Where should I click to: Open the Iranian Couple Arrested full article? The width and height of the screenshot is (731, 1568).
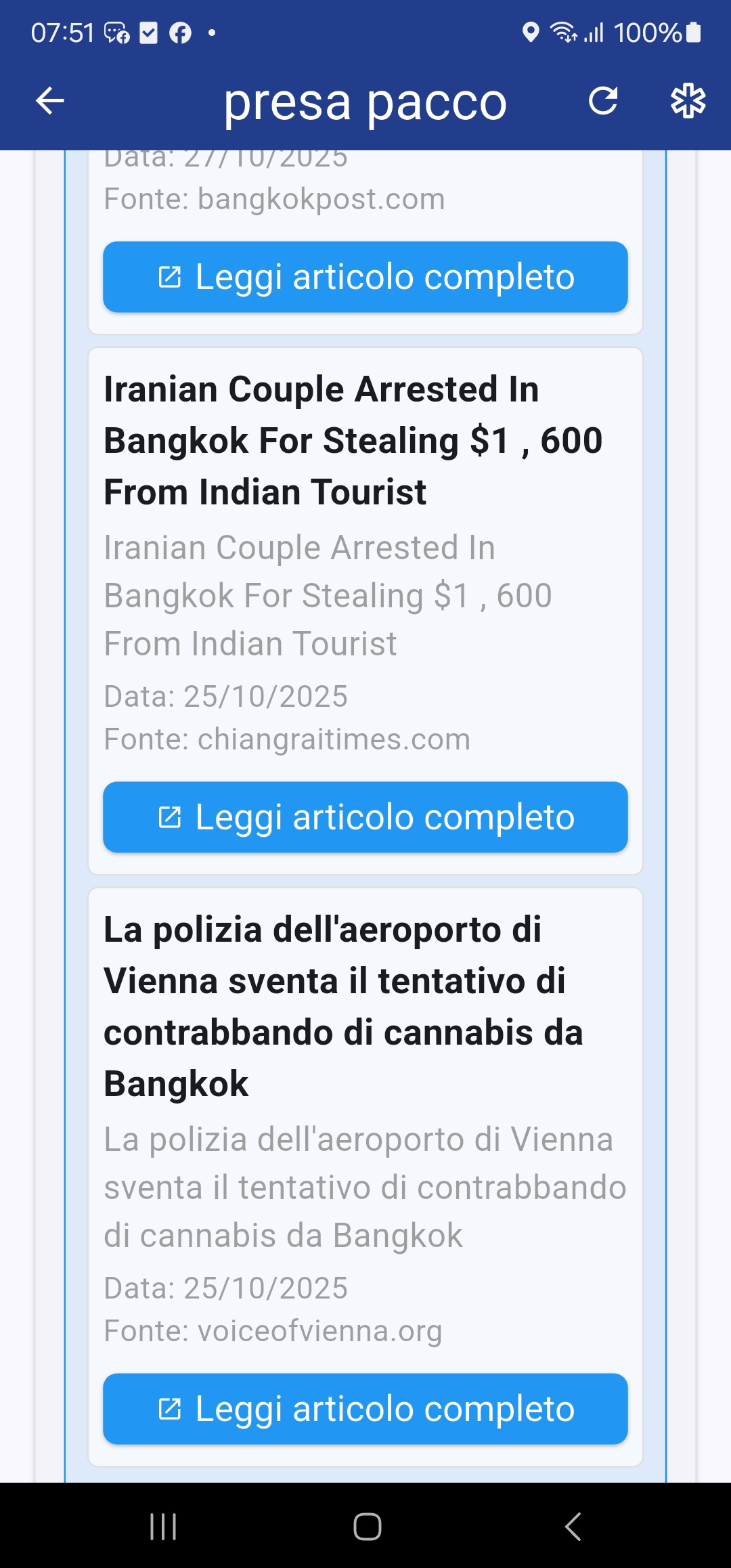point(365,816)
